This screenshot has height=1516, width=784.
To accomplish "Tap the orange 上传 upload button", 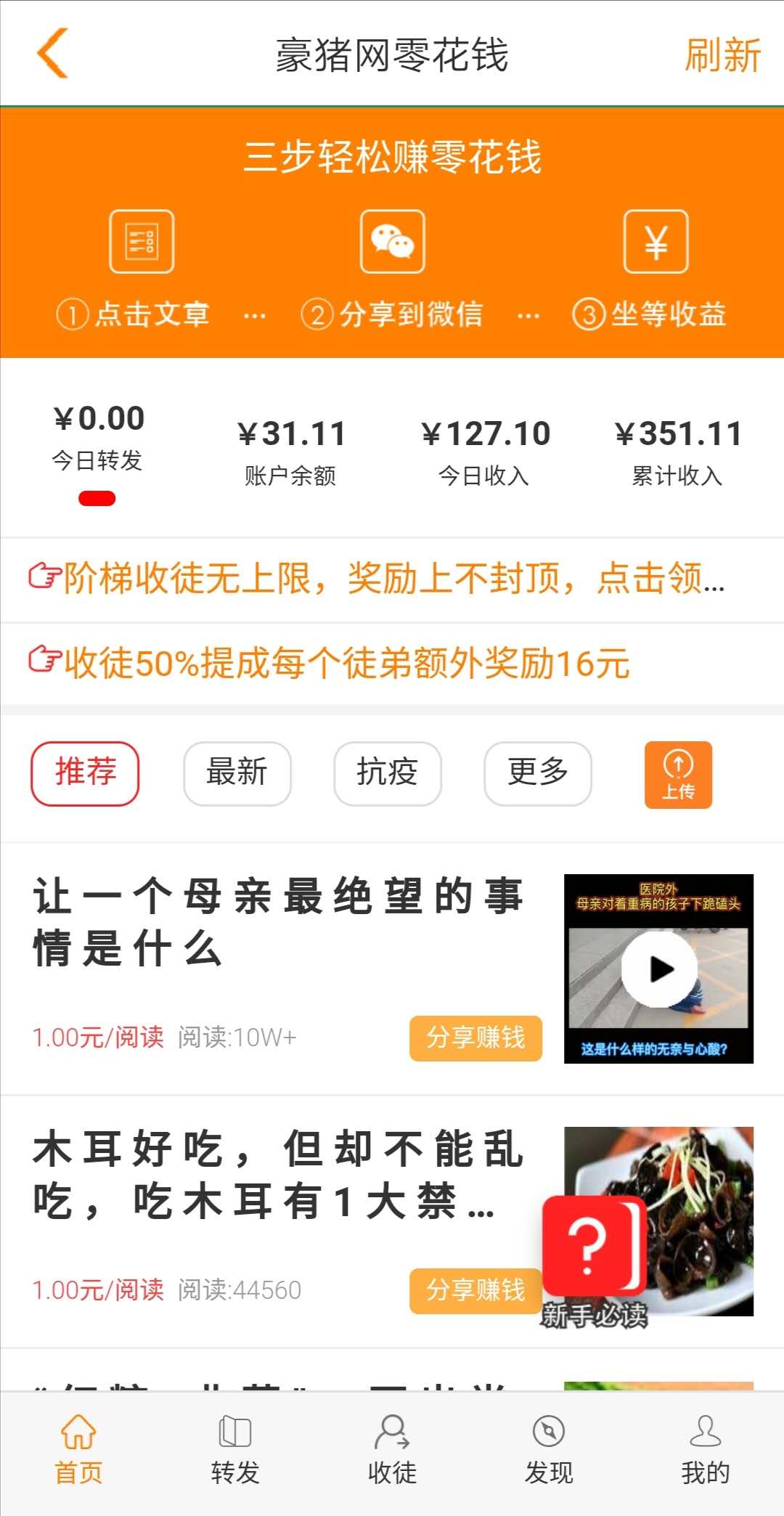I will (678, 775).
